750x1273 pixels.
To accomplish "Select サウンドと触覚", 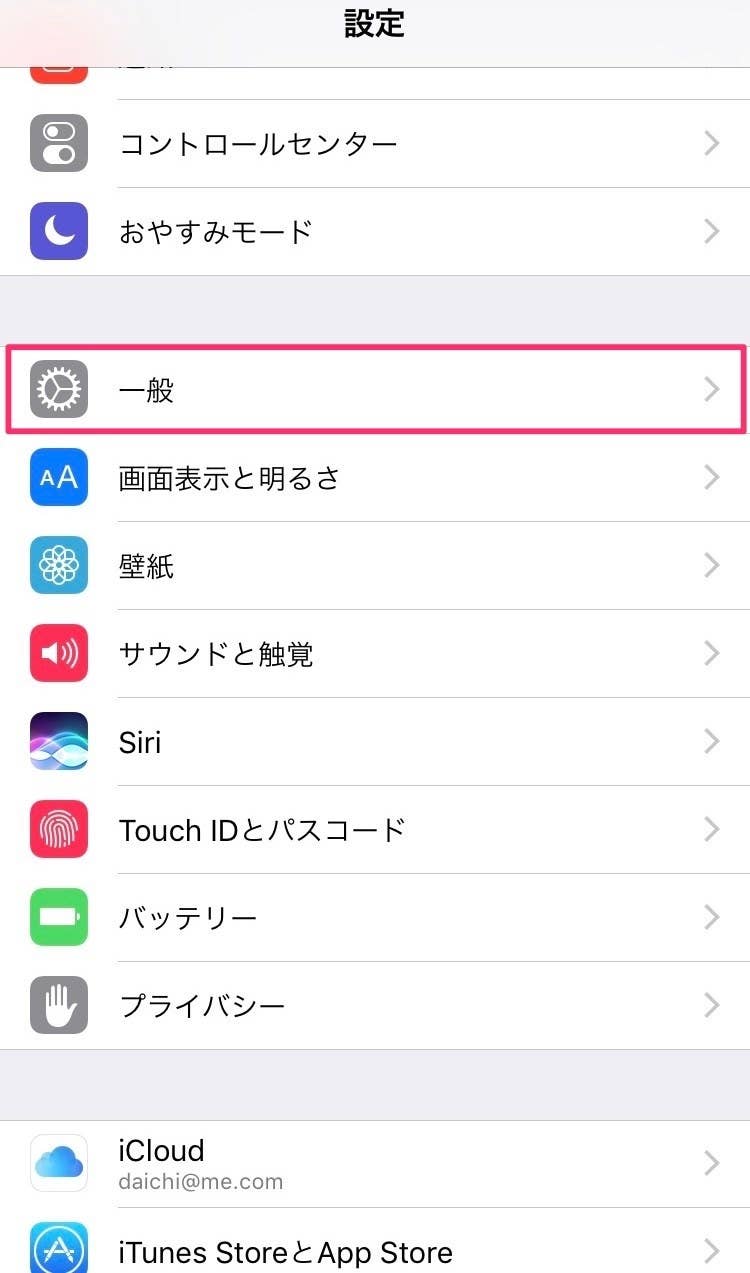I will click(375, 654).
